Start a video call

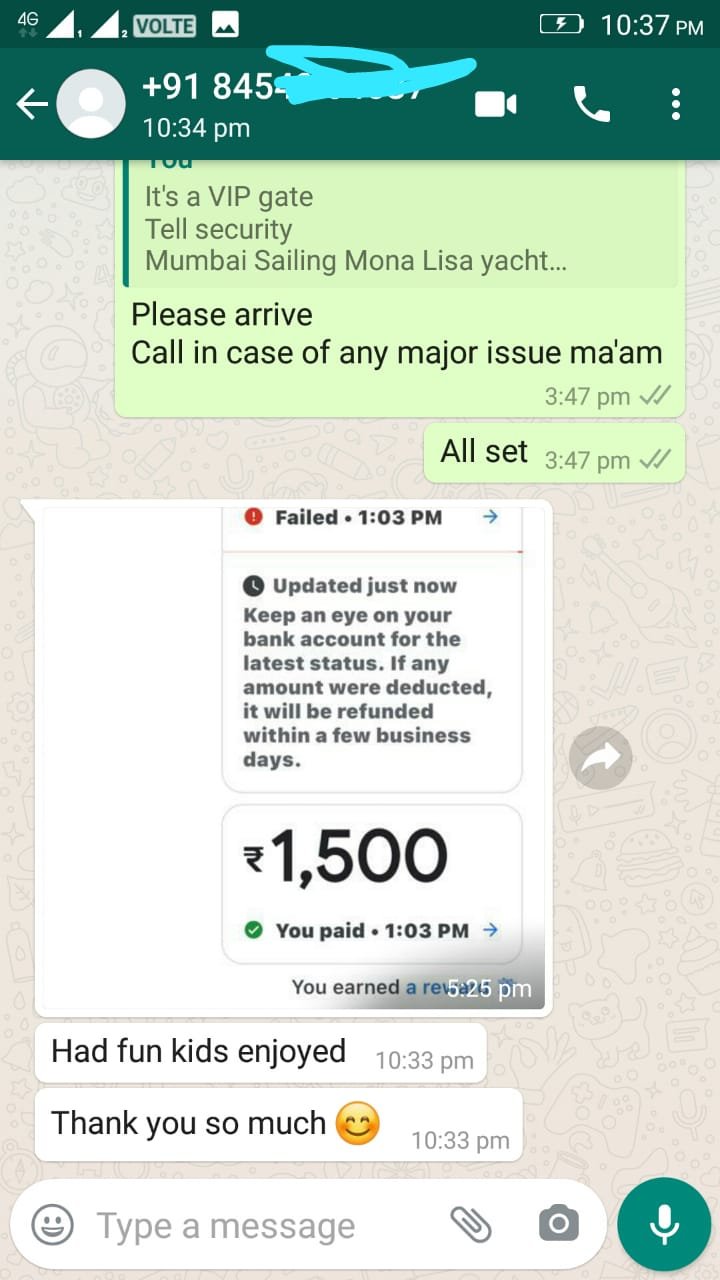(x=496, y=104)
